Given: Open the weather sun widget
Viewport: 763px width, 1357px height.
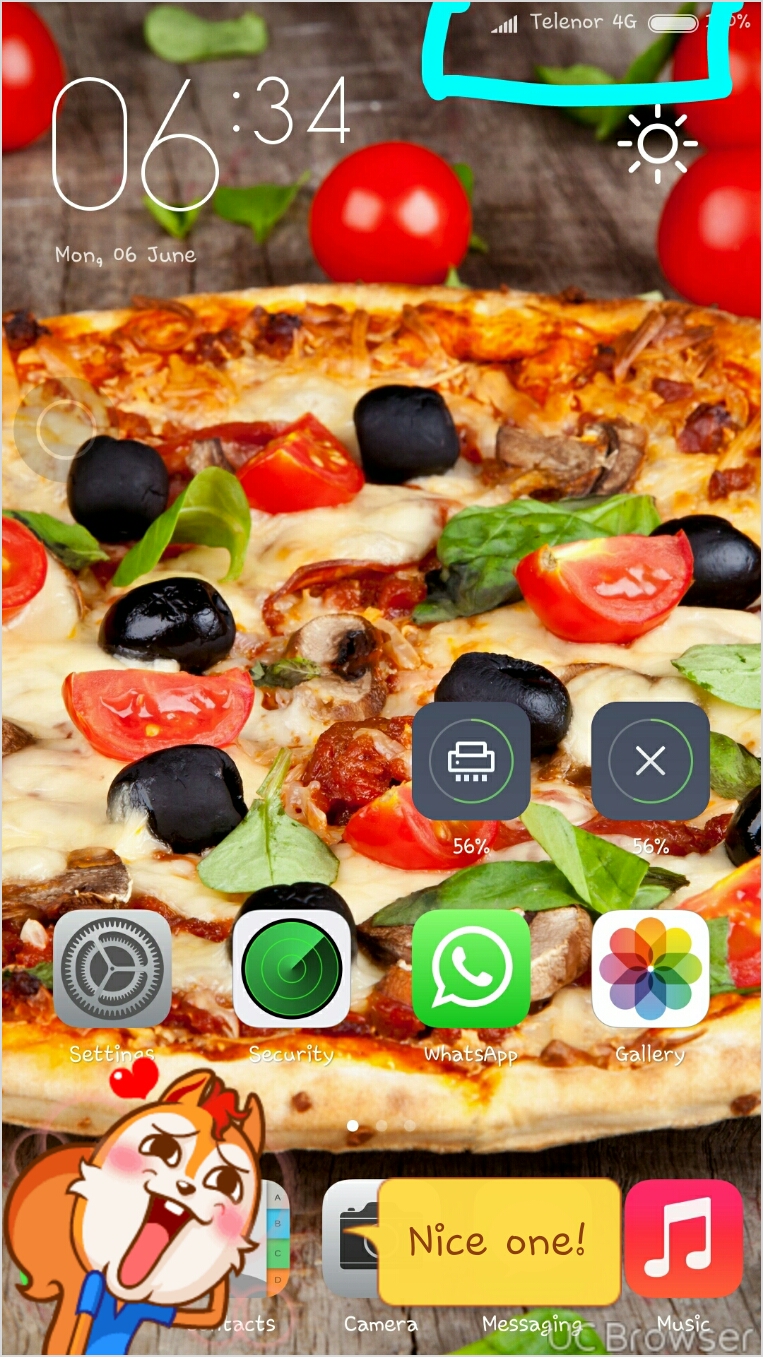Looking at the screenshot, I should tap(657, 144).
